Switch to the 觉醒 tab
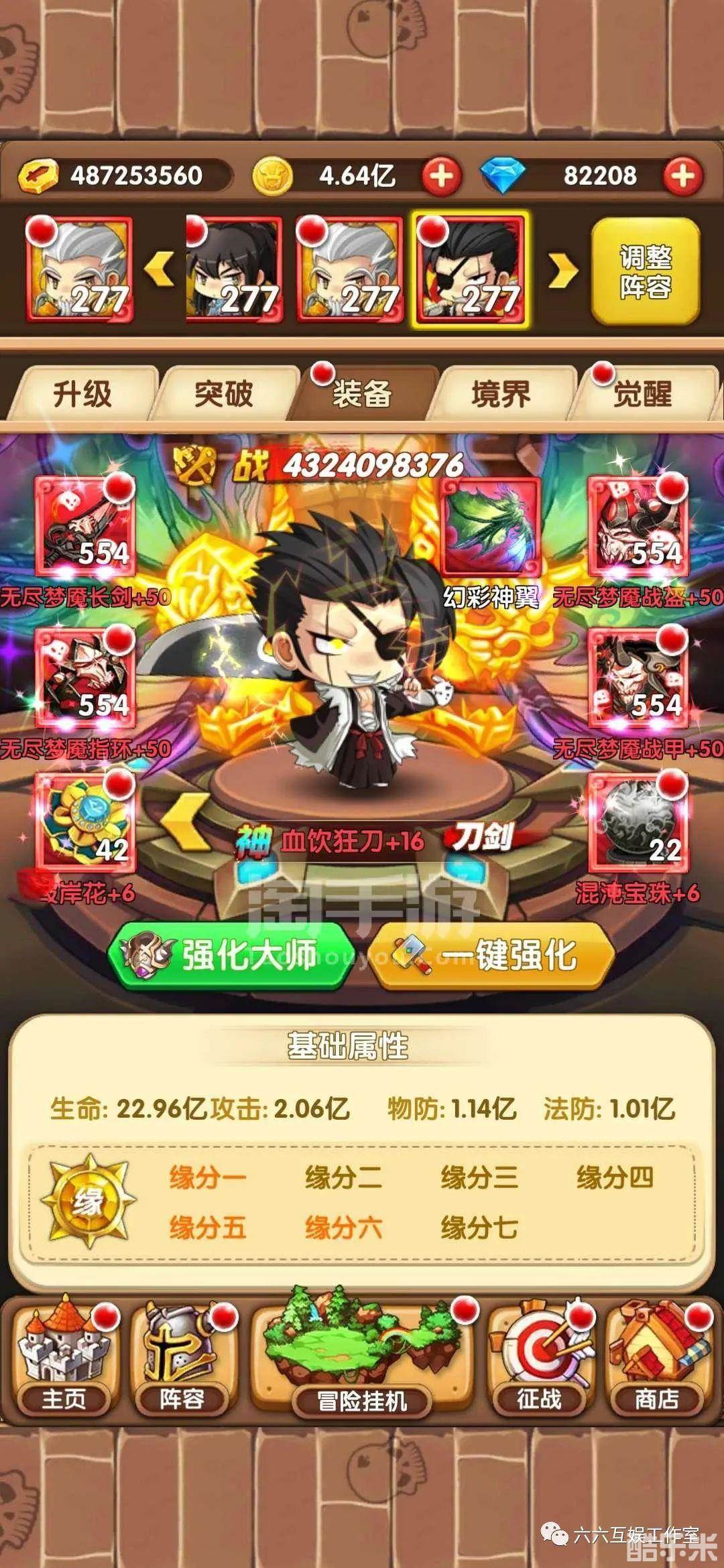The width and height of the screenshot is (724, 1568). [x=642, y=394]
